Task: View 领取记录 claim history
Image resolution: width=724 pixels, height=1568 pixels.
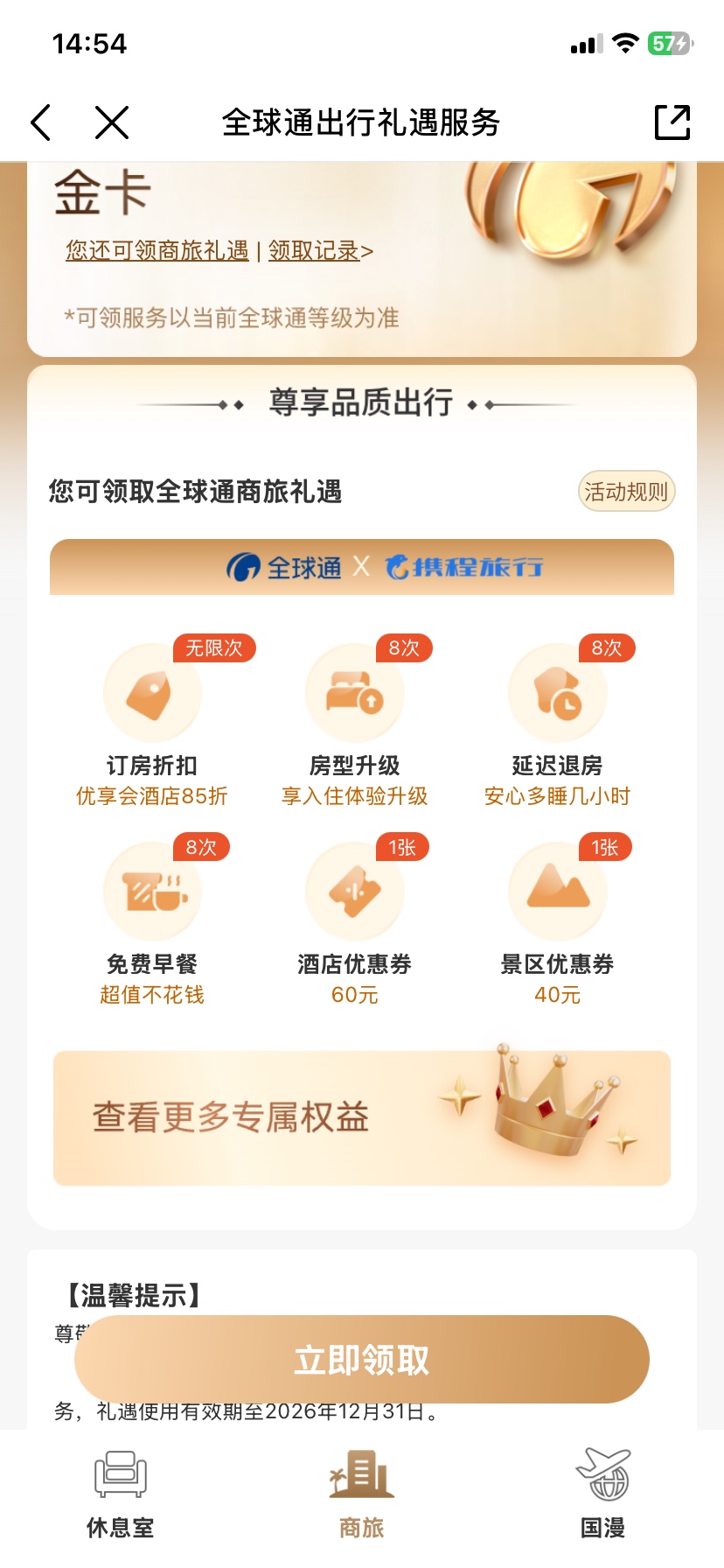Action: (320, 251)
